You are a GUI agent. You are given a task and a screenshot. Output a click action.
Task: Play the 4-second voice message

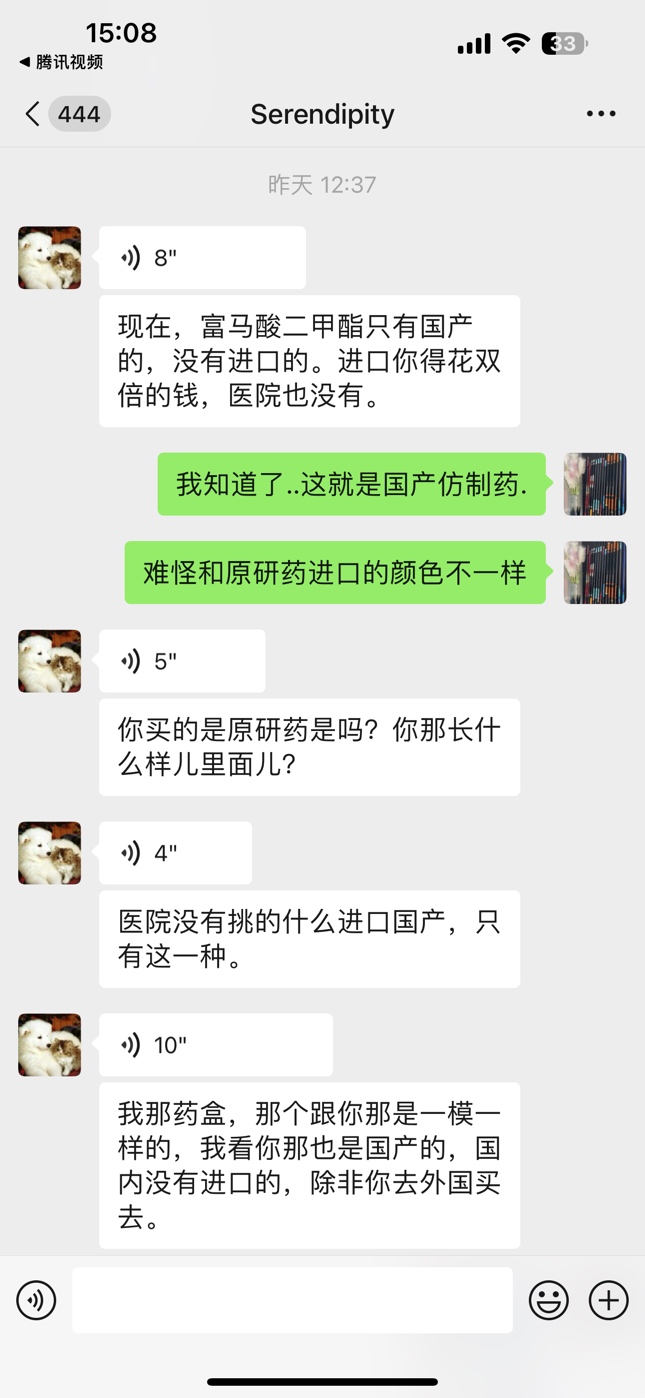pyautogui.click(x=175, y=853)
